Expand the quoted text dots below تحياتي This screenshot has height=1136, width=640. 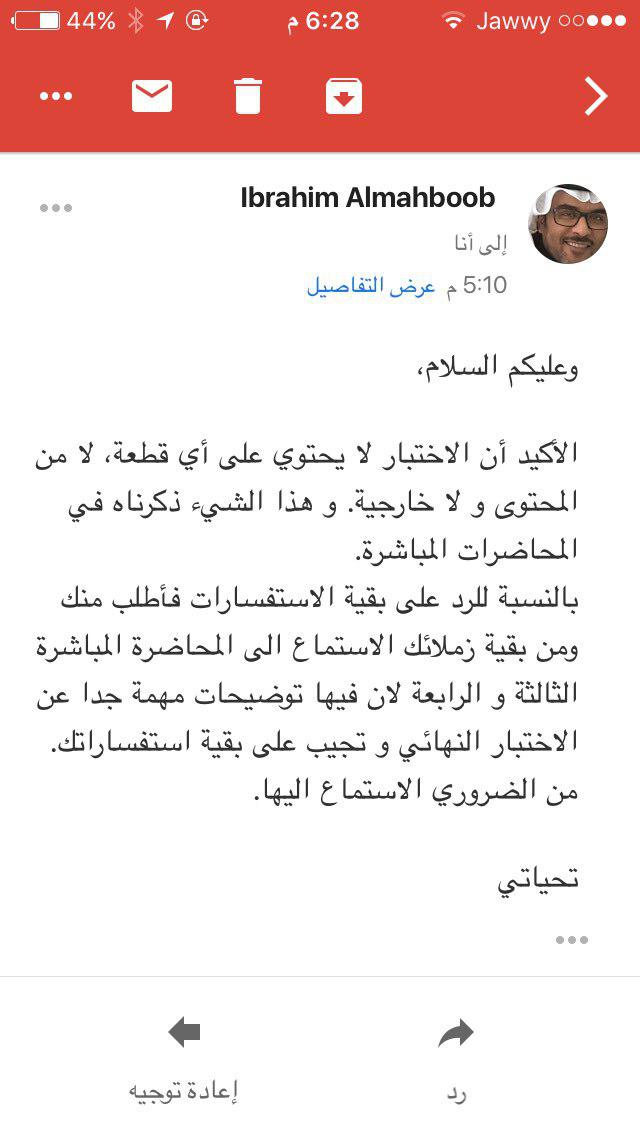(x=572, y=940)
